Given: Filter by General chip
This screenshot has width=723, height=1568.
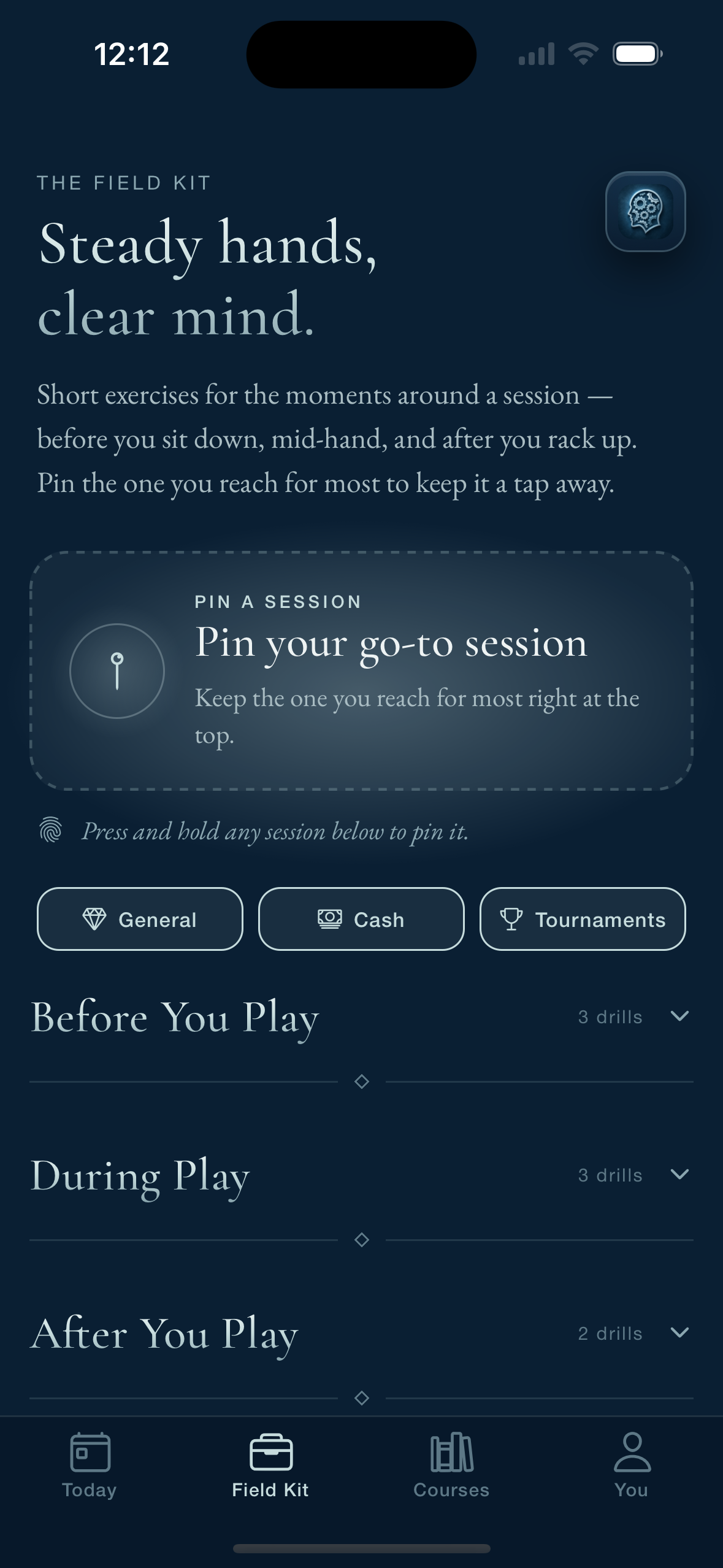Looking at the screenshot, I should [140, 919].
